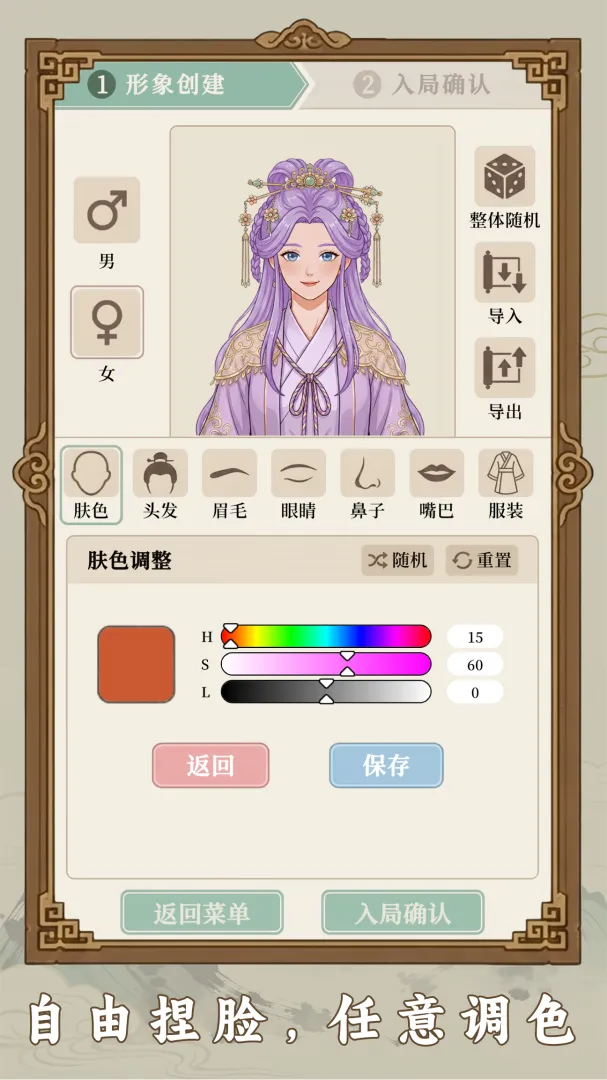Open the 服装 clothing tab
Screen dimensions: 607x1080
point(506,485)
